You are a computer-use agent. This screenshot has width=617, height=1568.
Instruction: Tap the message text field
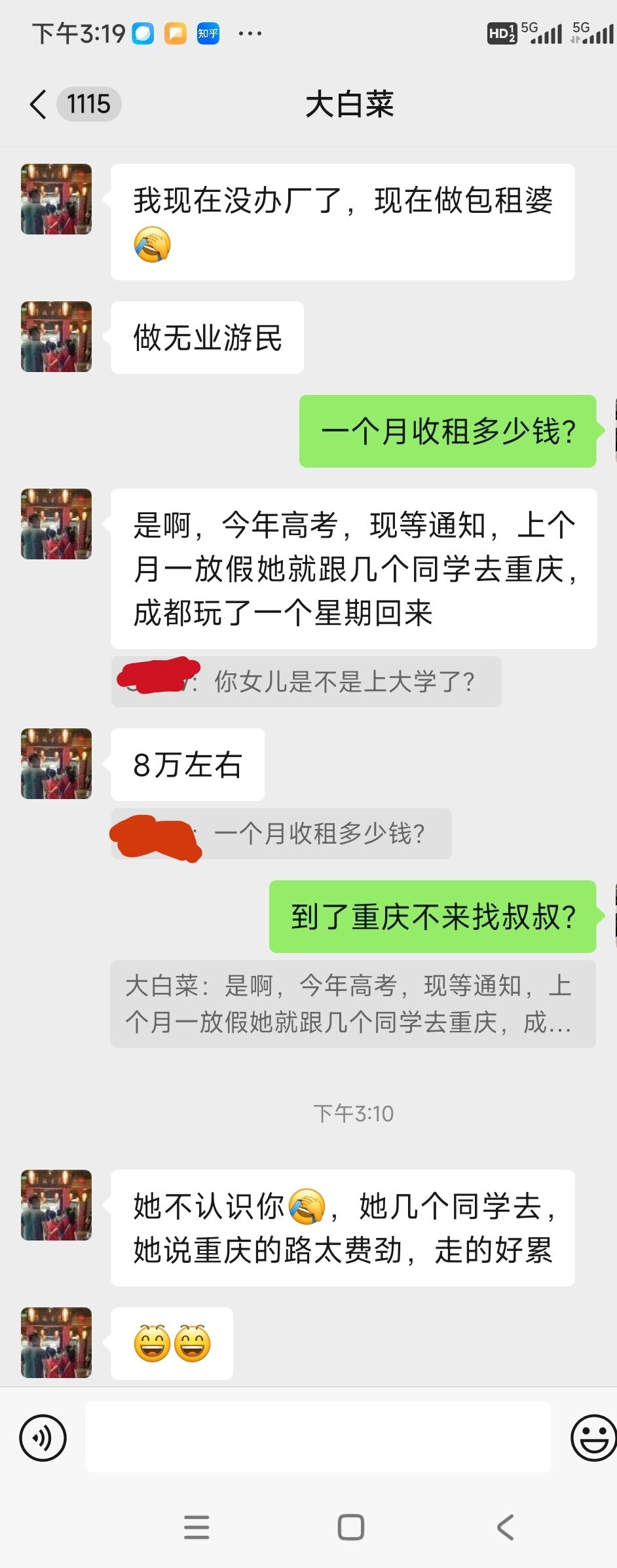pos(318,1437)
